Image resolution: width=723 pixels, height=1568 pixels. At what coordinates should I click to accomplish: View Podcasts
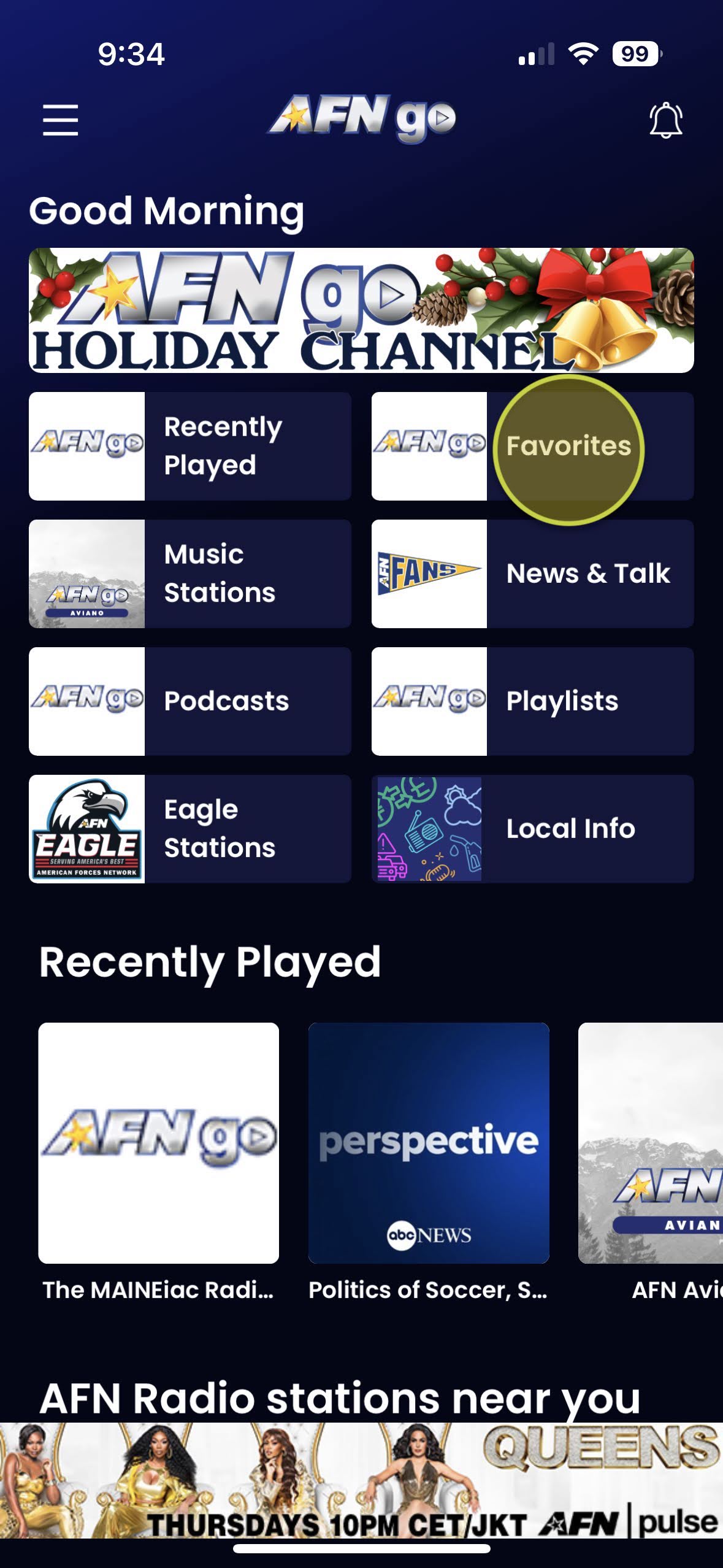190,701
